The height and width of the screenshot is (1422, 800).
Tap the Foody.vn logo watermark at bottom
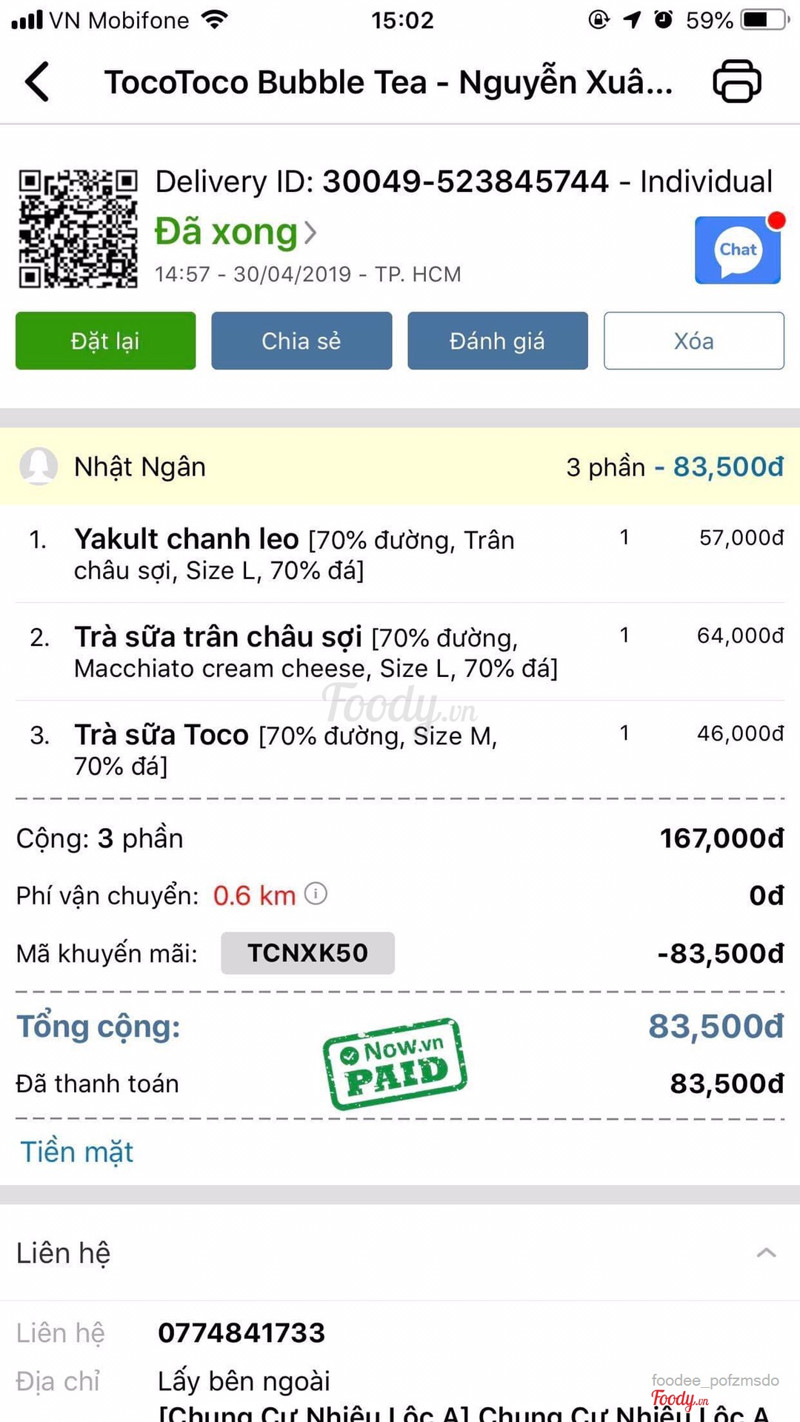point(680,1398)
